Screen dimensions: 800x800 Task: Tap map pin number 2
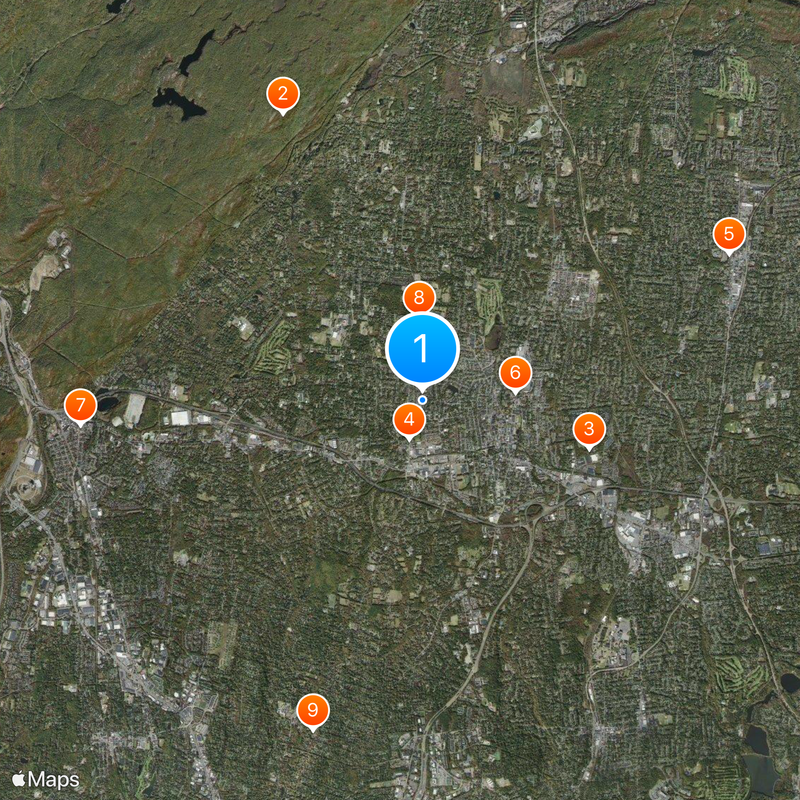point(283,95)
